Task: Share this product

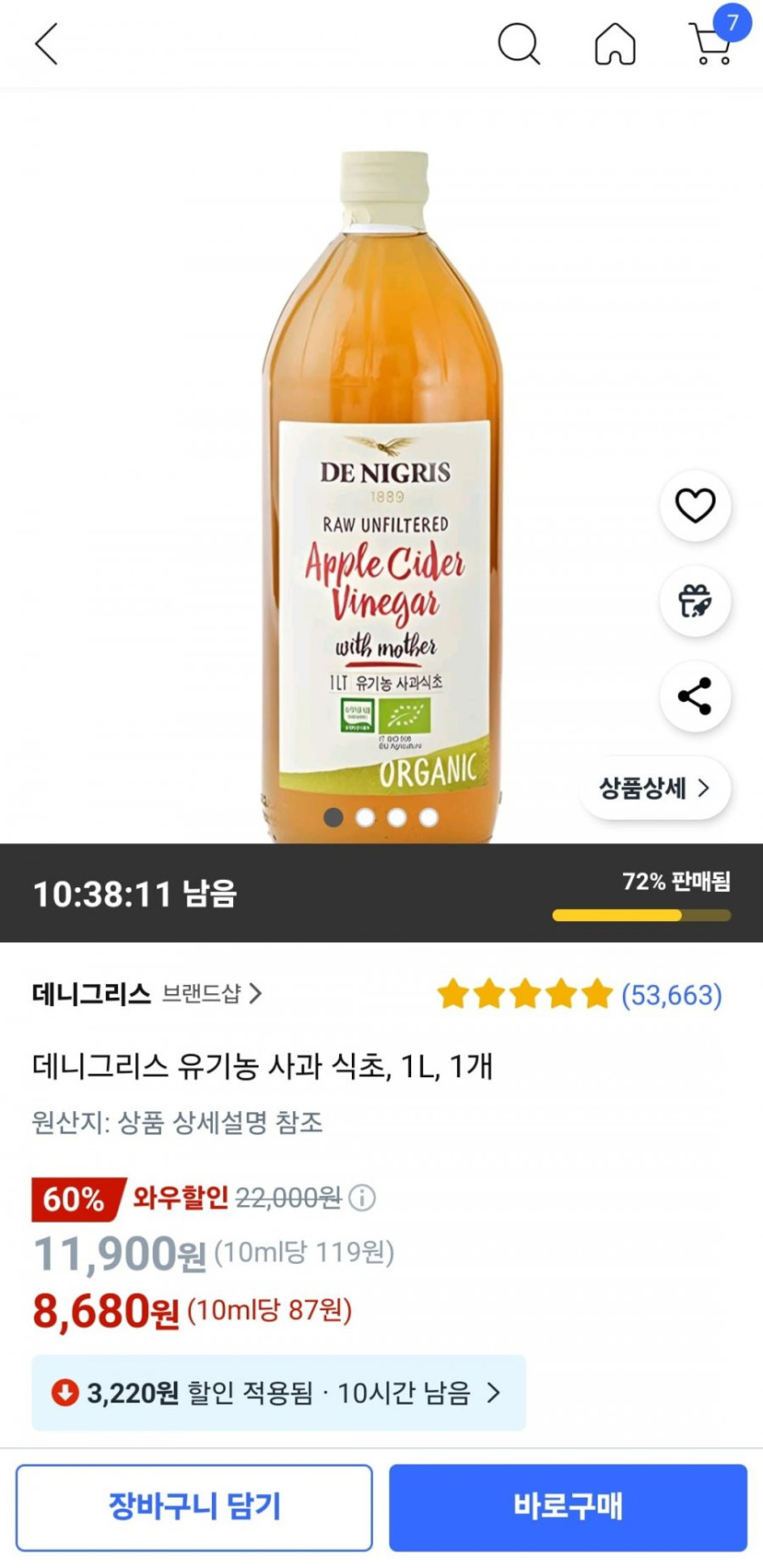Action: [x=694, y=696]
